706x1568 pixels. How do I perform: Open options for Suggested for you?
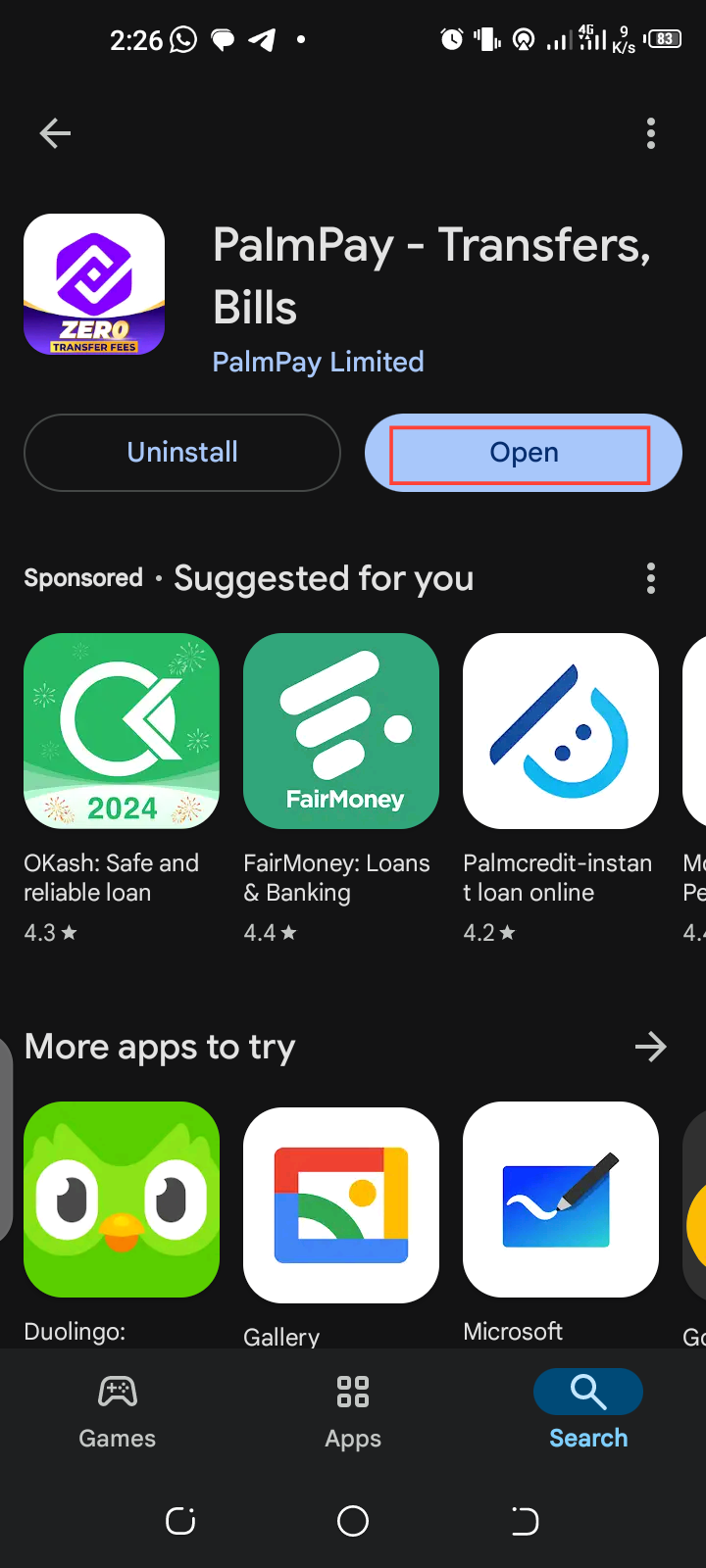pos(650,578)
